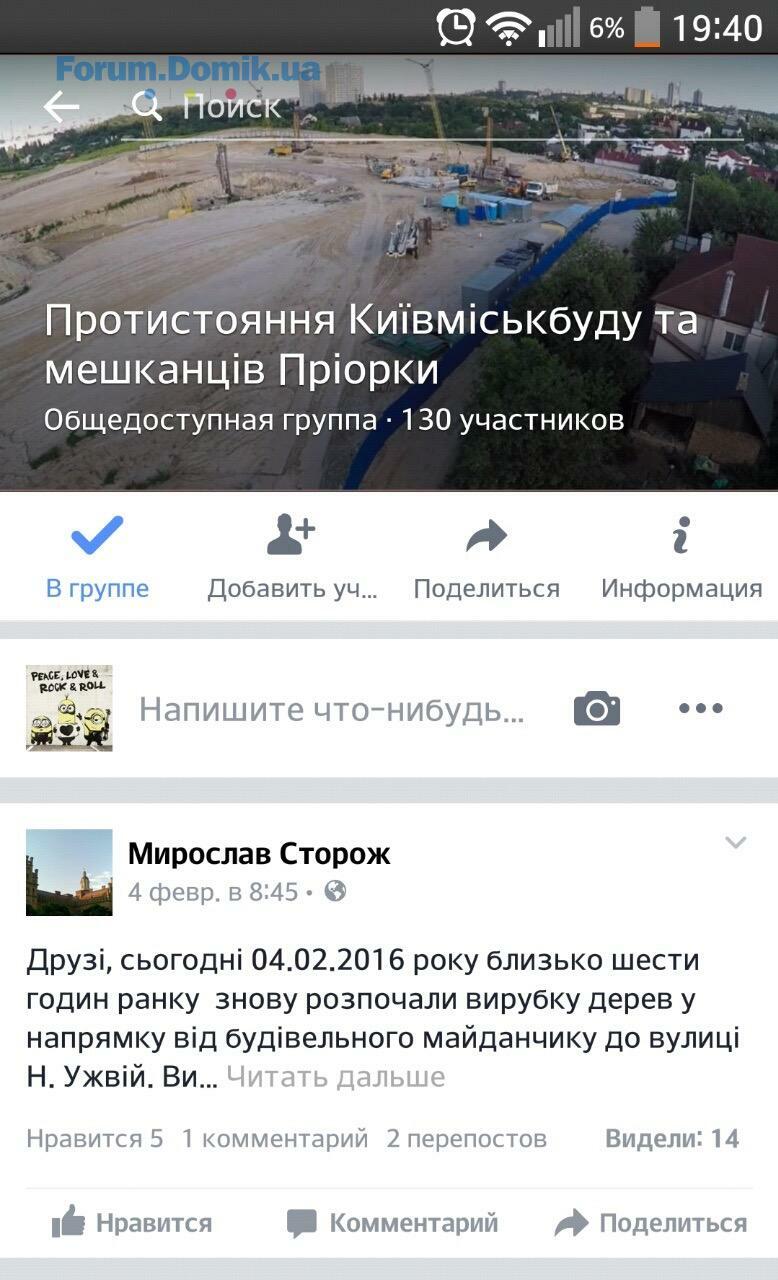Like Мирослав Сторож's post

click(132, 1222)
